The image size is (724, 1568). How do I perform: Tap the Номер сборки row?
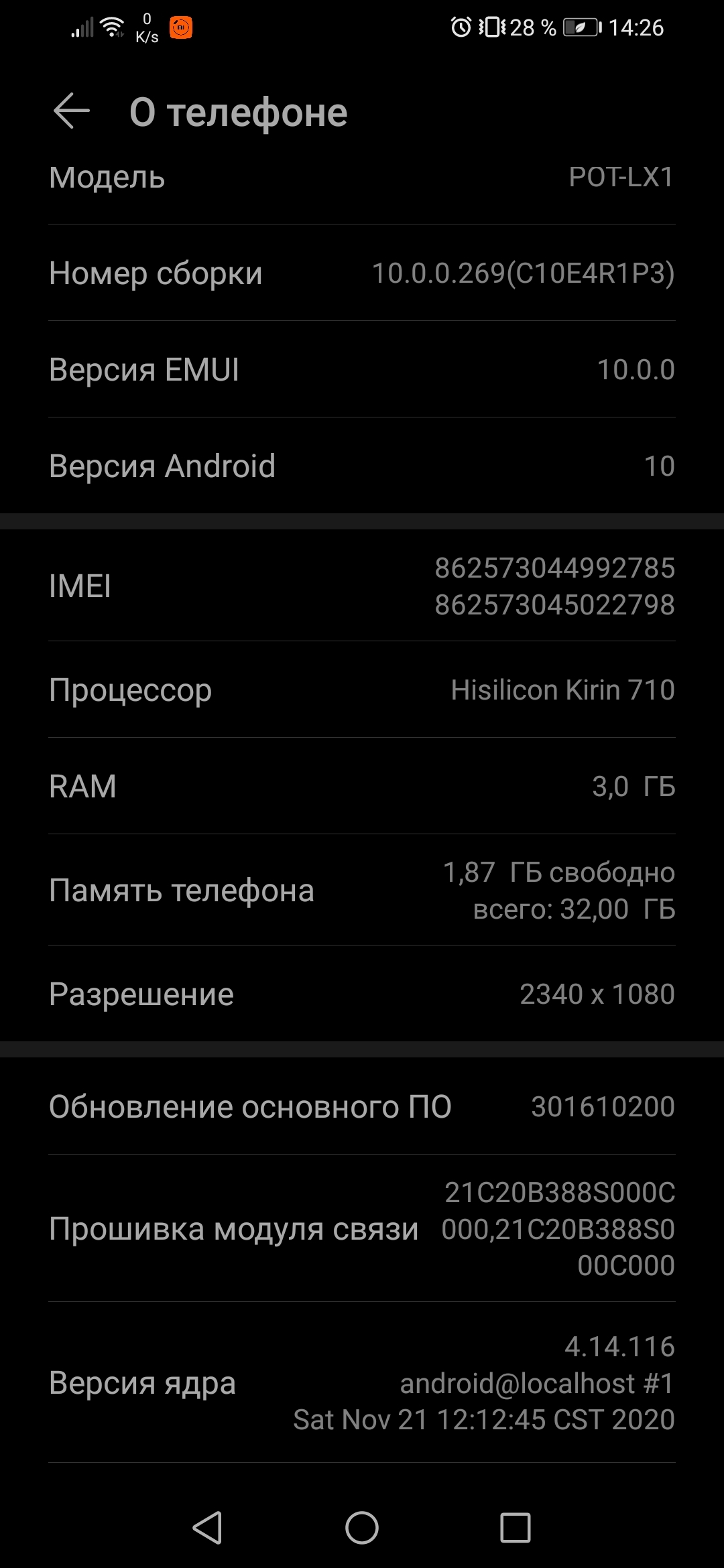362,273
